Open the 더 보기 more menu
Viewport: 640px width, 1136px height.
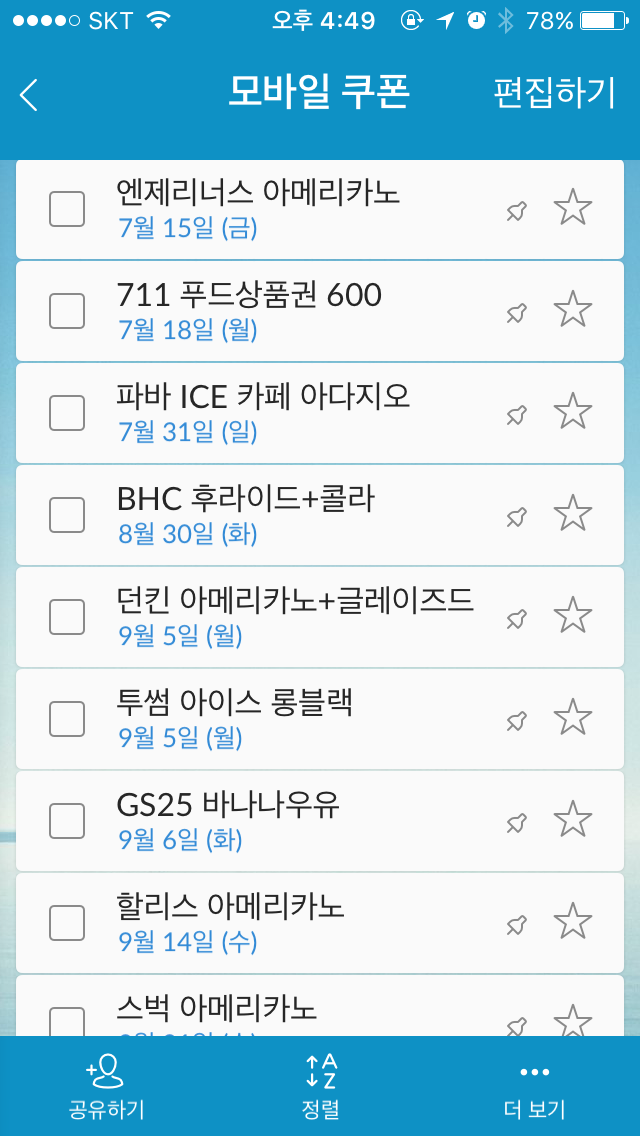coord(534,1088)
